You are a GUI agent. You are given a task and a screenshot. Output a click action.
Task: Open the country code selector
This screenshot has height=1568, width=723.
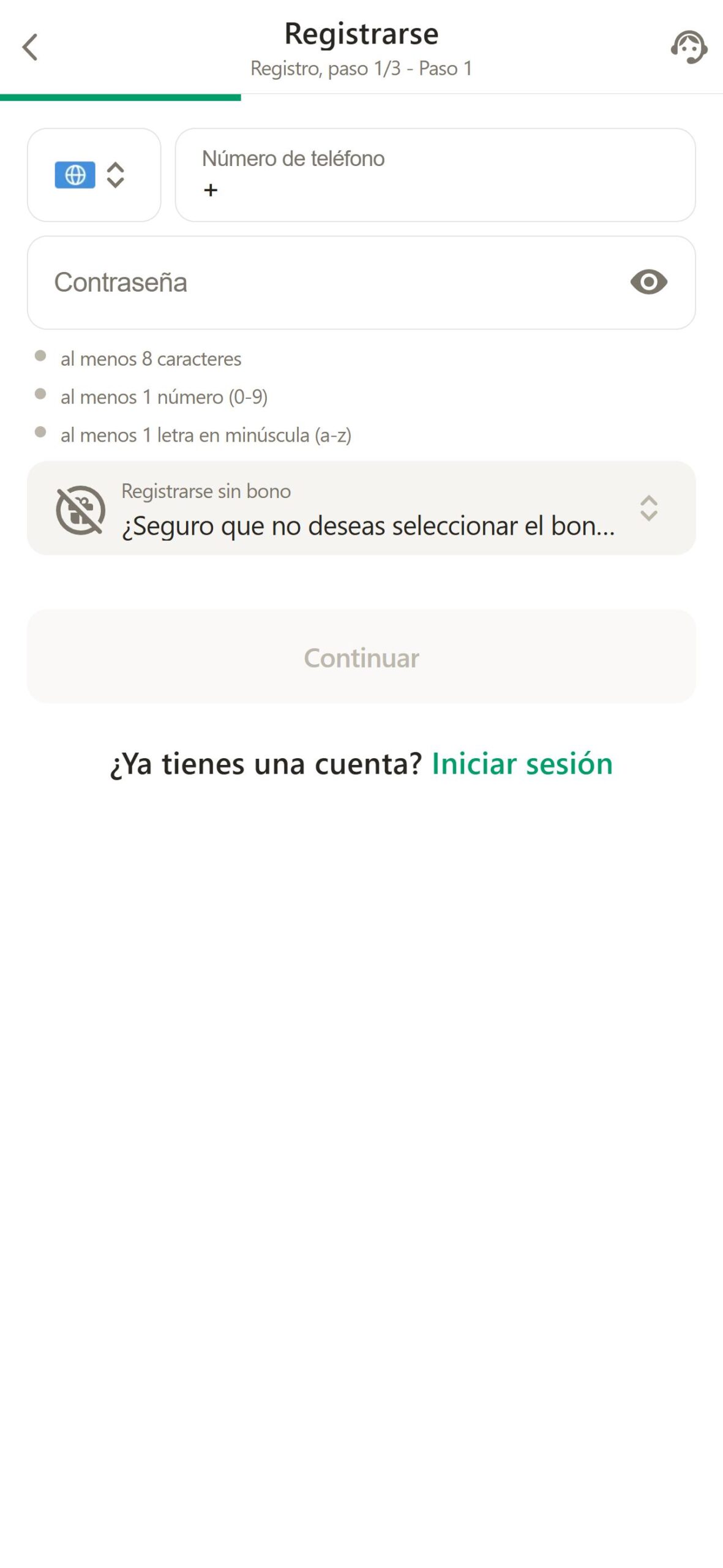94,175
